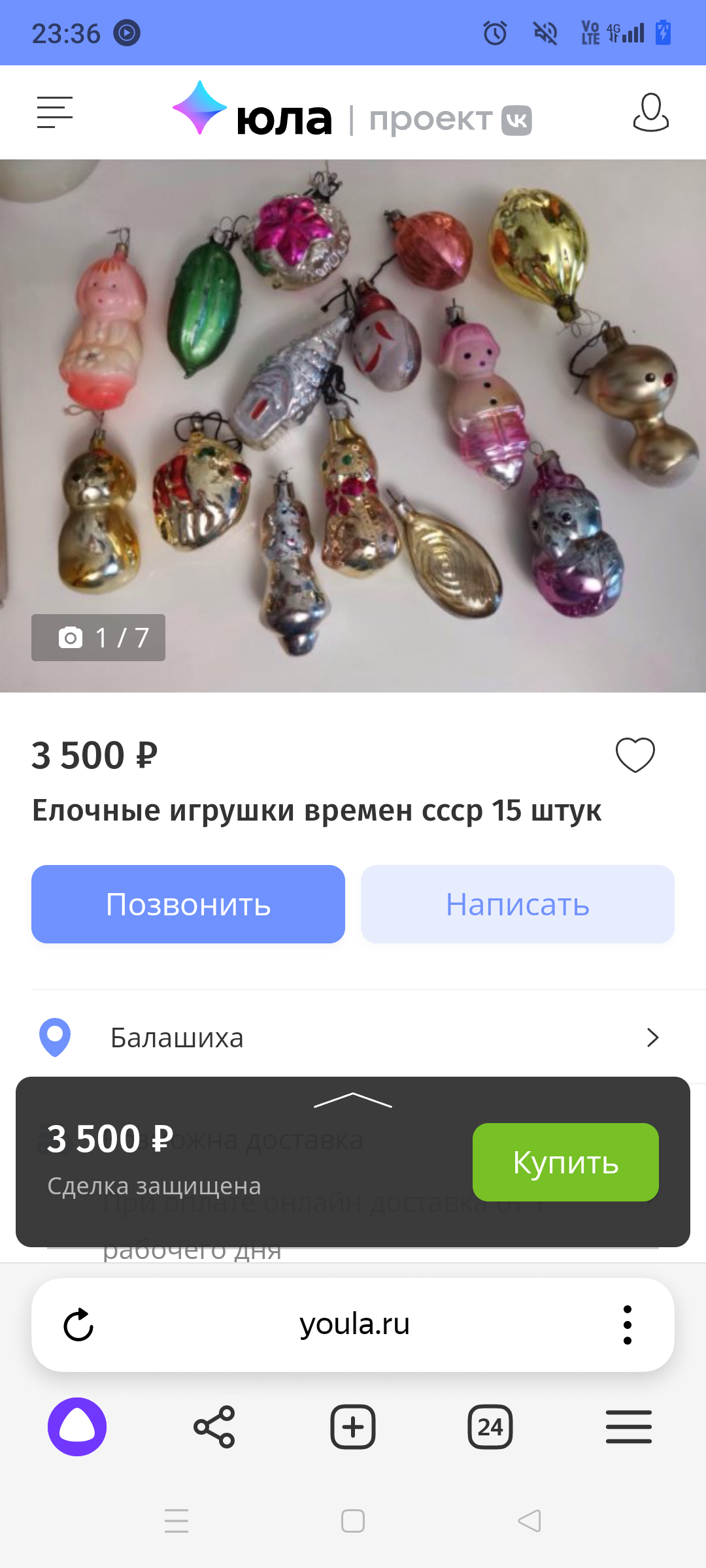
Task: Open the hamburger menu in header
Action: click(x=55, y=112)
